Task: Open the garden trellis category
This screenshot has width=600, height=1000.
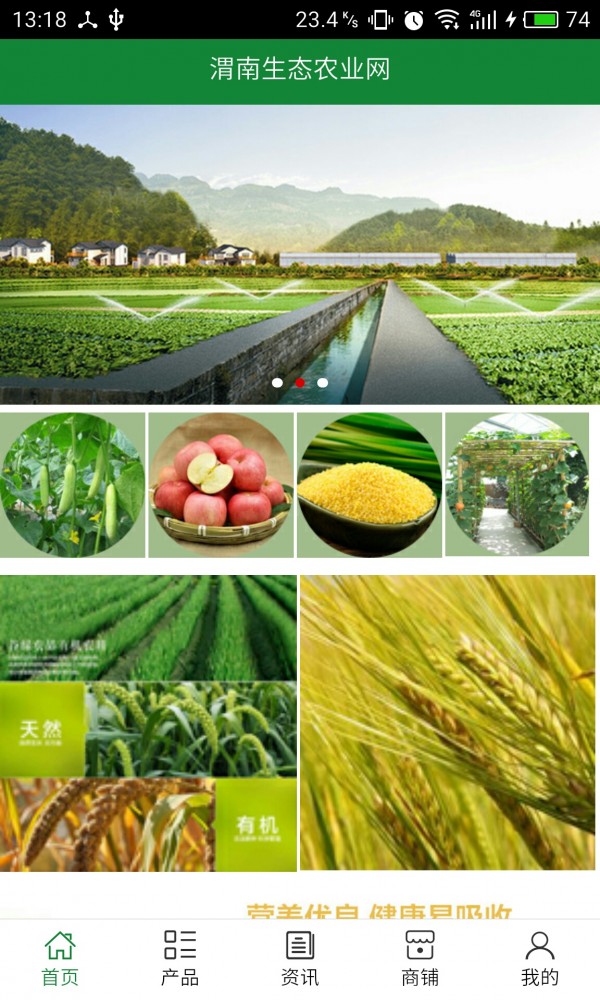Action: pos(517,485)
